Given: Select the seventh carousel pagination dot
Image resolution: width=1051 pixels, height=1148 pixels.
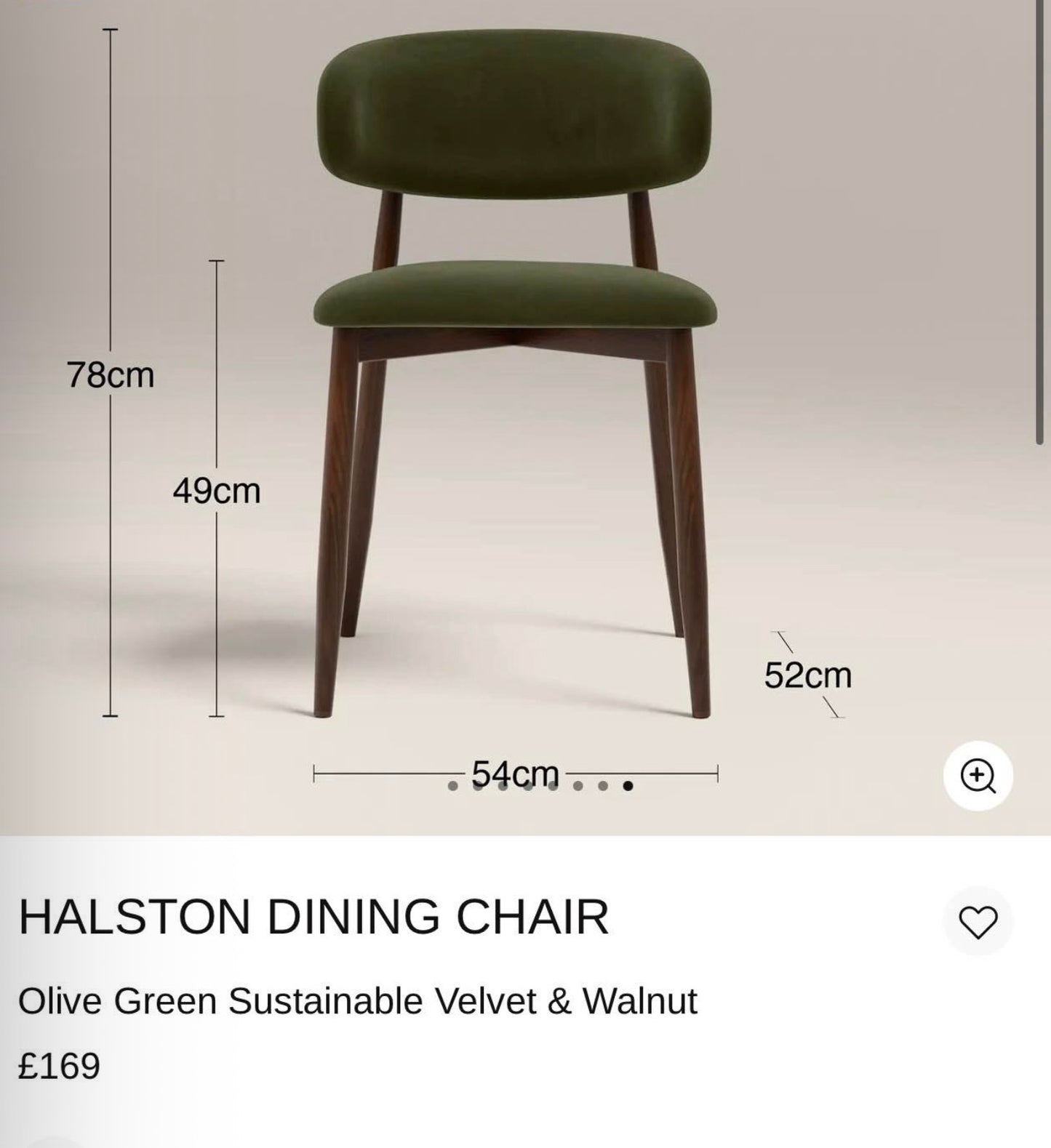Looking at the screenshot, I should pyautogui.click(x=602, y=786).
